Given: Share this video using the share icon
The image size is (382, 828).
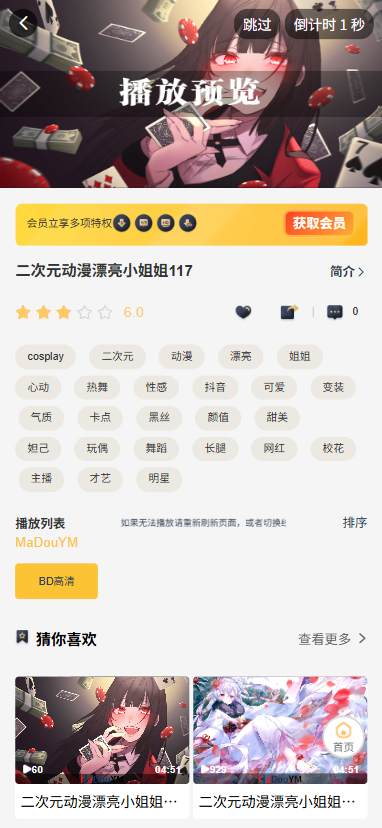Looking at the screenshot, I should click(x=290, y=312).
